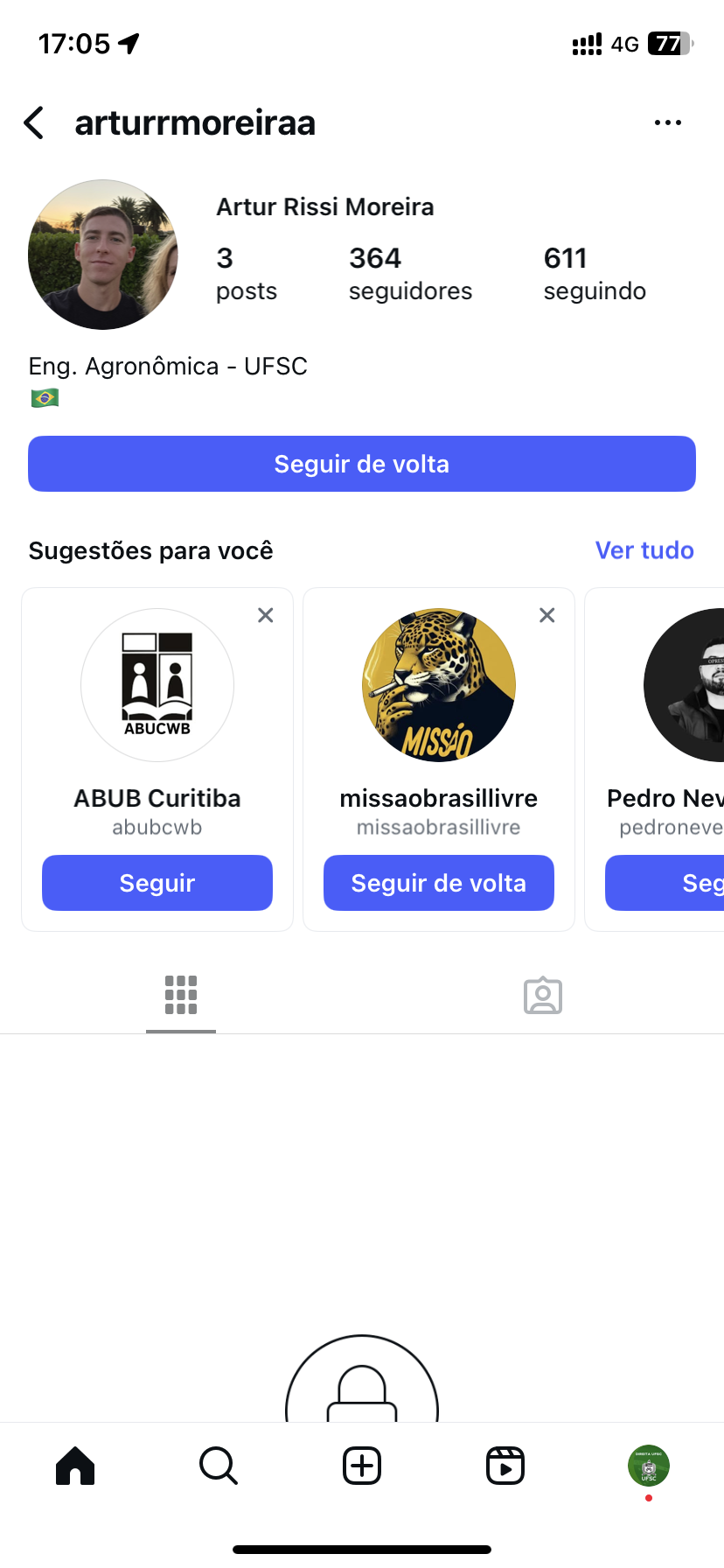The height and width of the screenshot is (1568, 724).
Task: Open the 364 seguidores list
Action: point(410,273)
